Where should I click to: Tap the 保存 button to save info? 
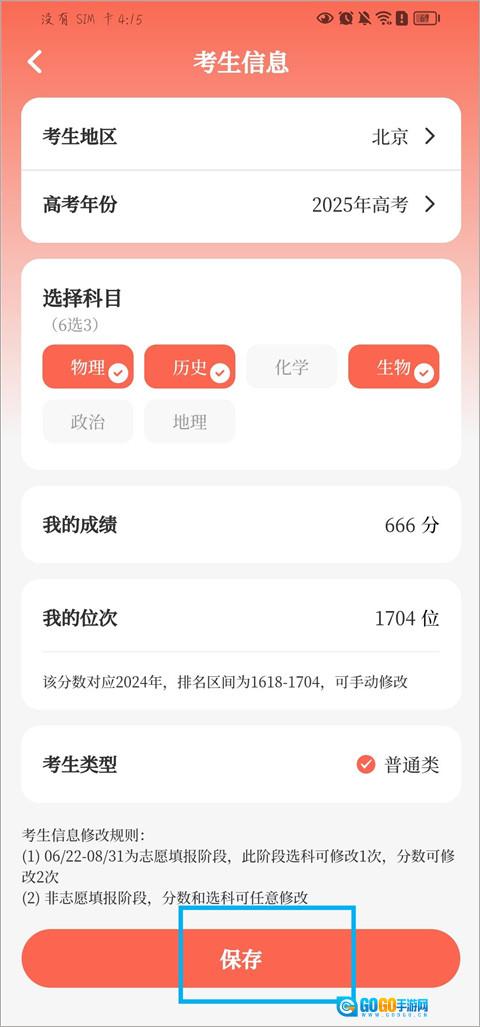coord(240,959)
